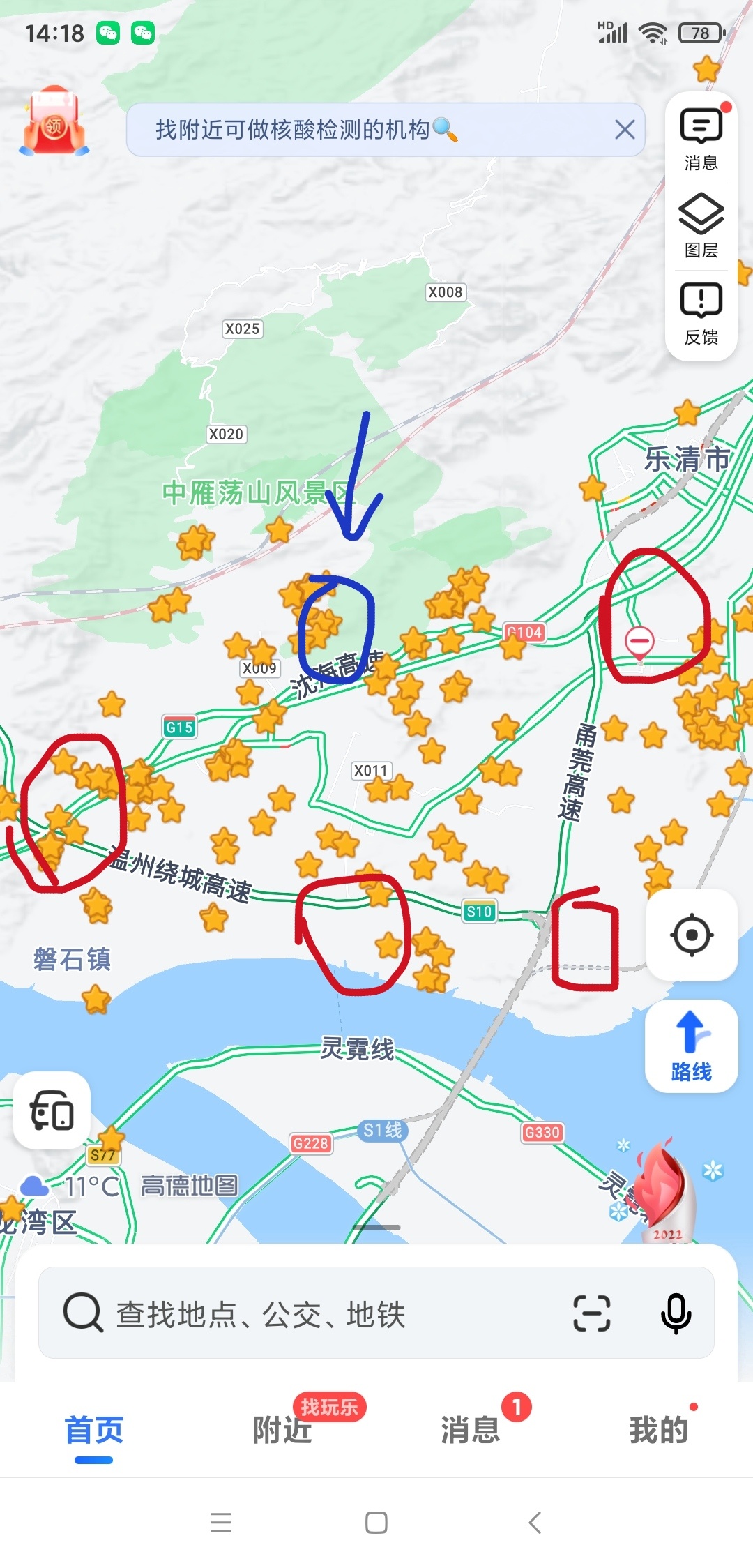
Task: Switch to the 我的 profile tab
Action: tap(659, 1431)
